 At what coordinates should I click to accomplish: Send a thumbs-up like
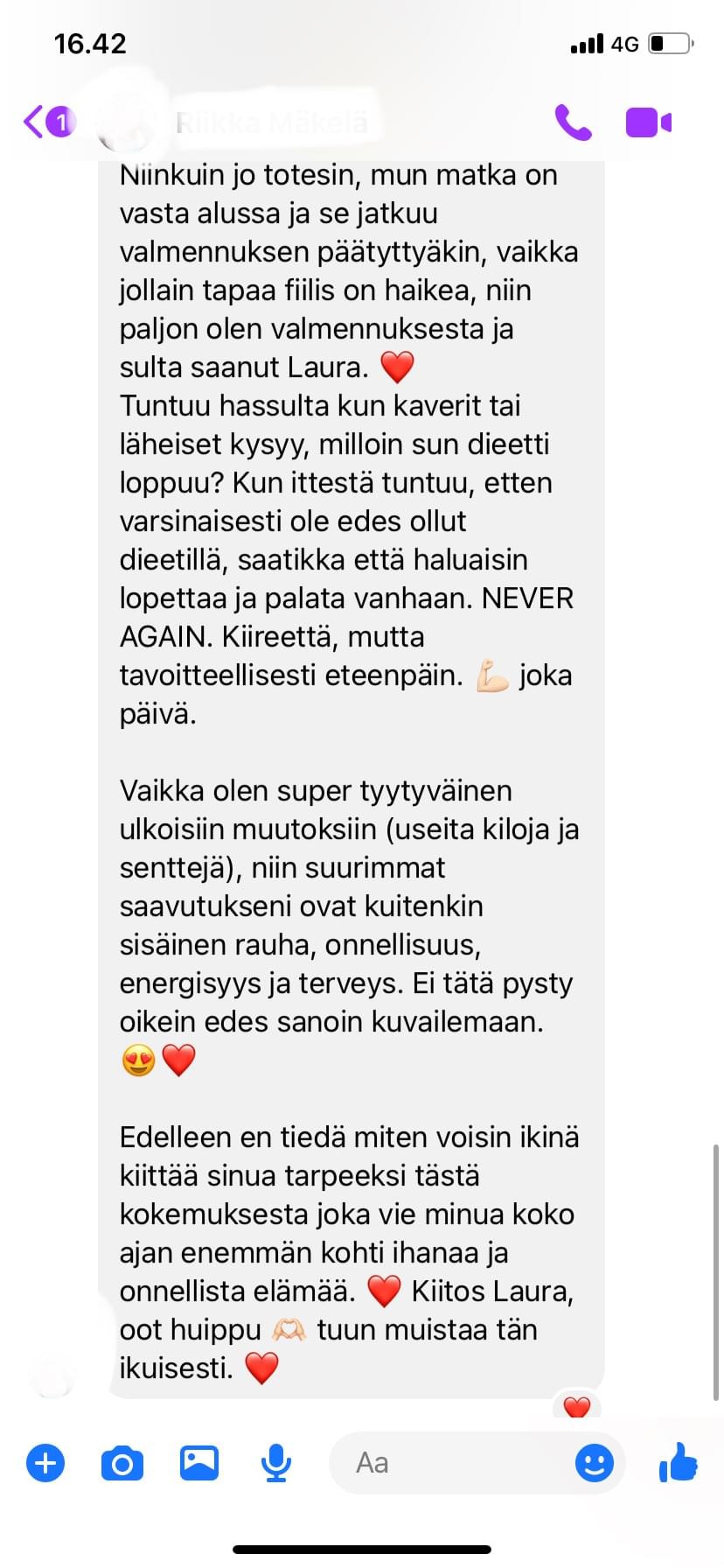click(679, 1461)
